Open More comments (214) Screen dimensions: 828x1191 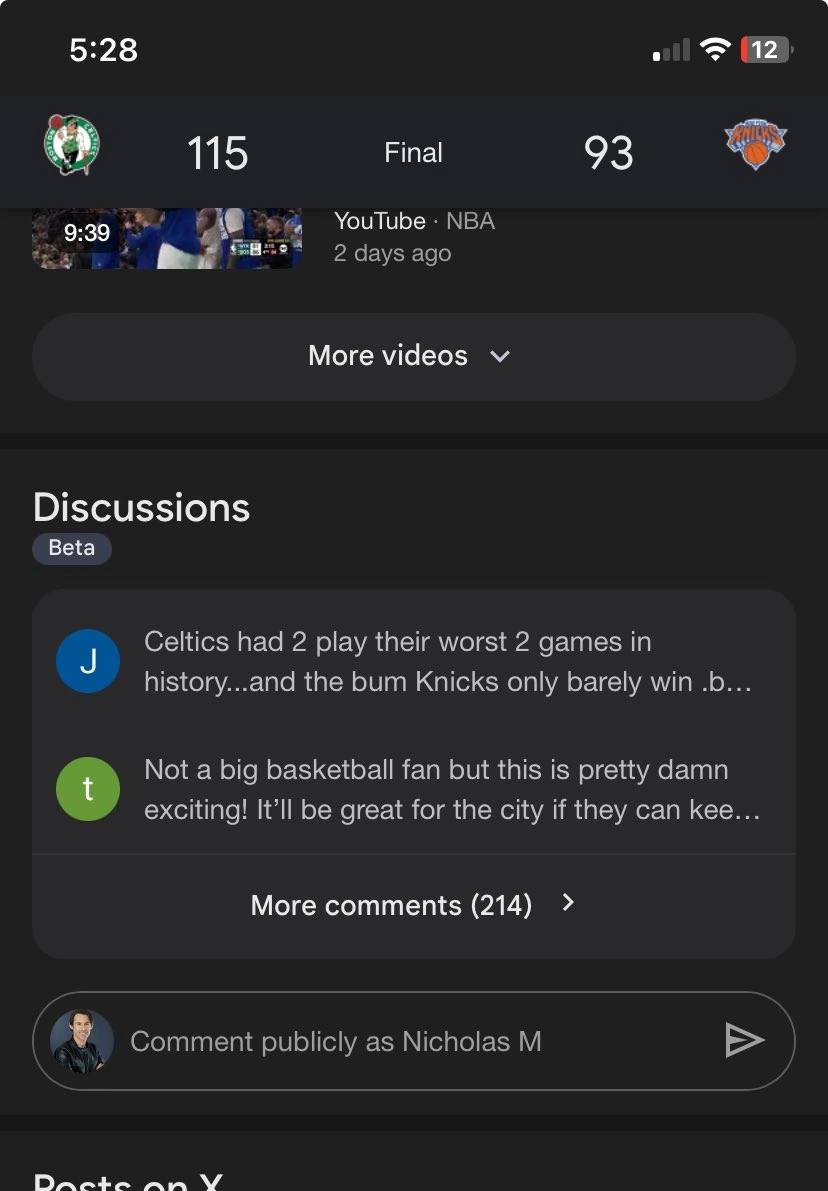pyautogui.click(x=413, y=905)
